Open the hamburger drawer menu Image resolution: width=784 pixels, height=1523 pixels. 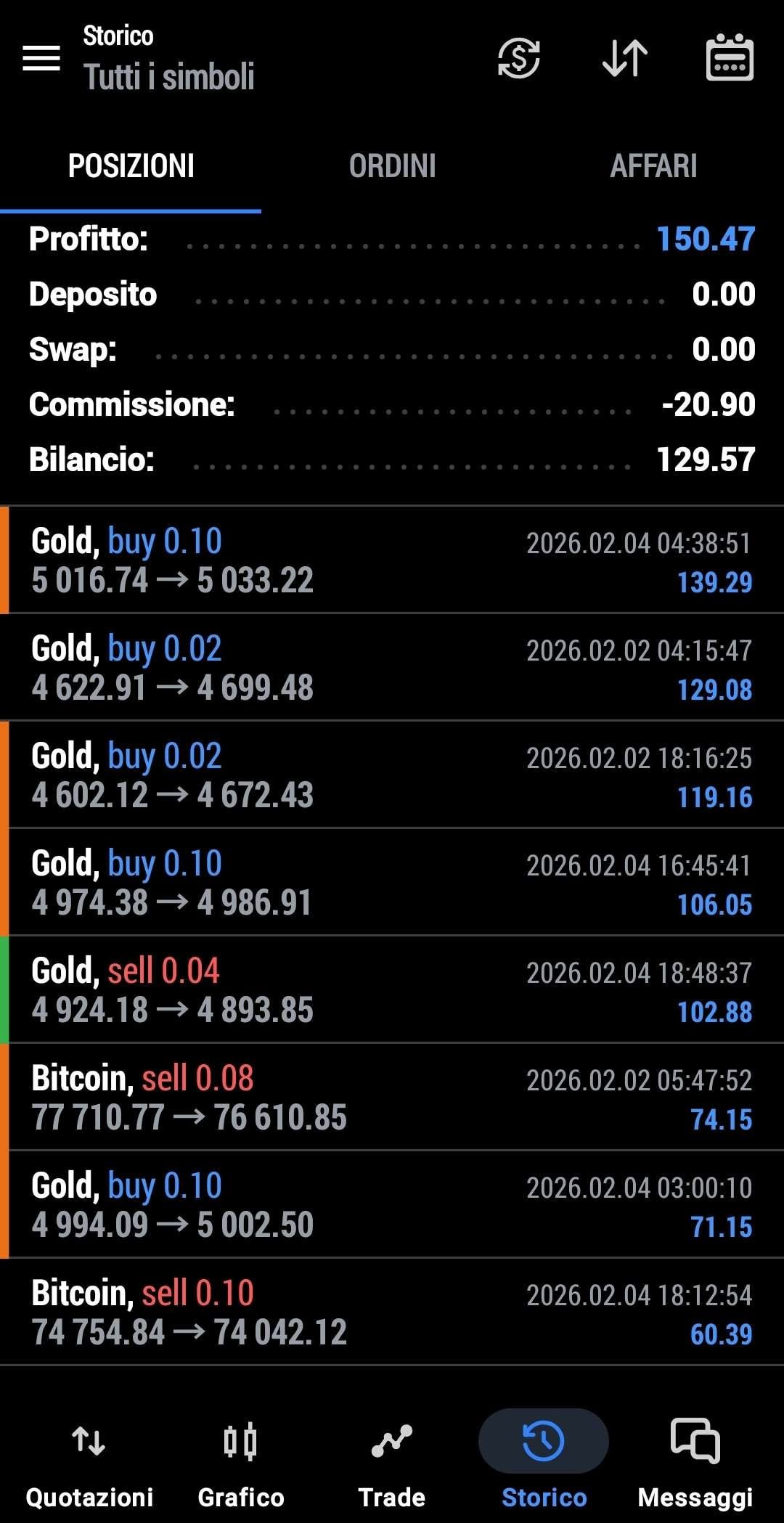tap(41, 58)
